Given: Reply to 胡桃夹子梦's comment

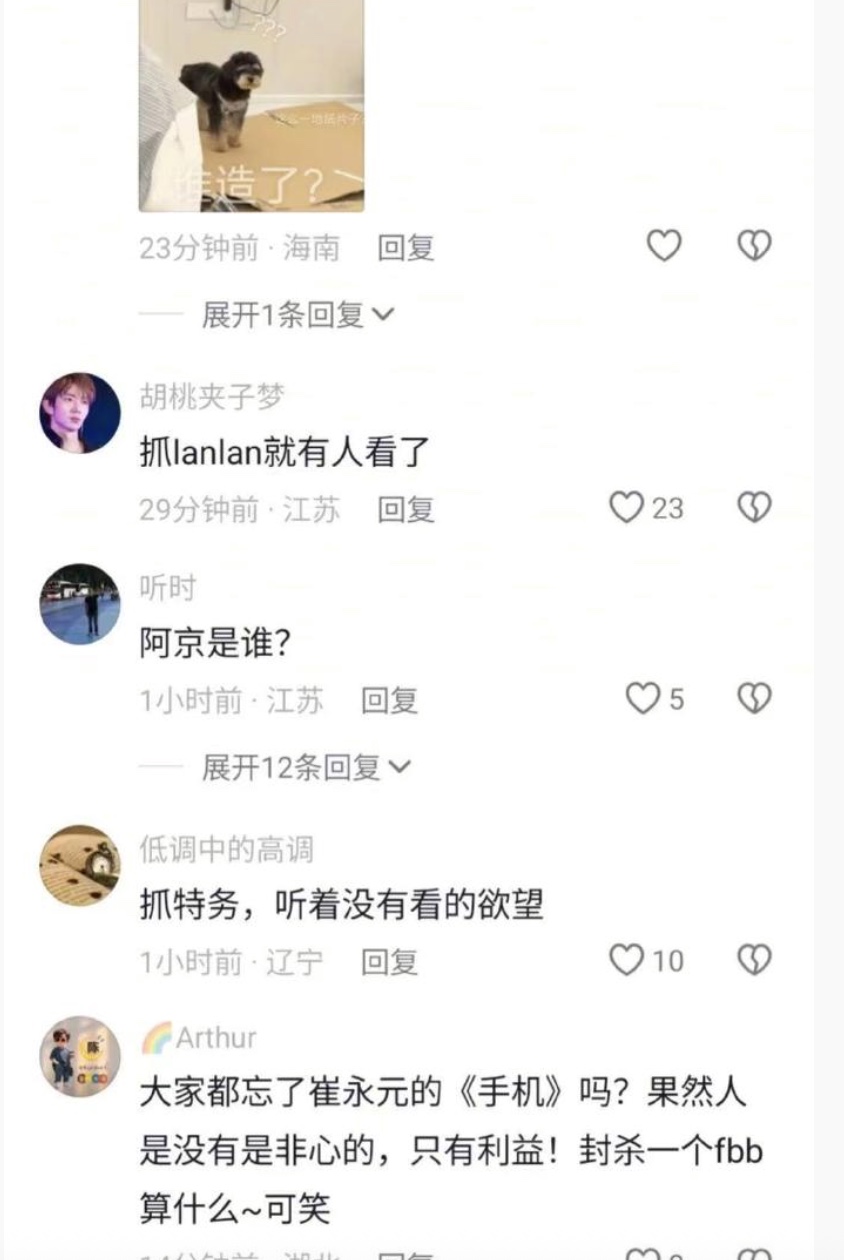Looking at the screenshot, I should tap(406, 509).
